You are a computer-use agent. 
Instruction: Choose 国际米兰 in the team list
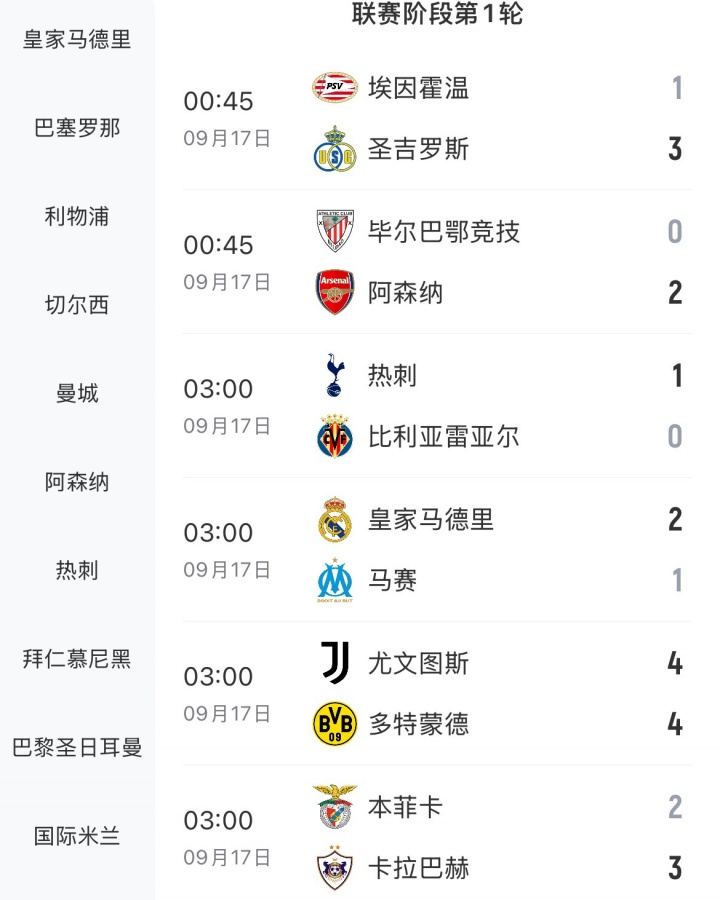tap(77, 836)
